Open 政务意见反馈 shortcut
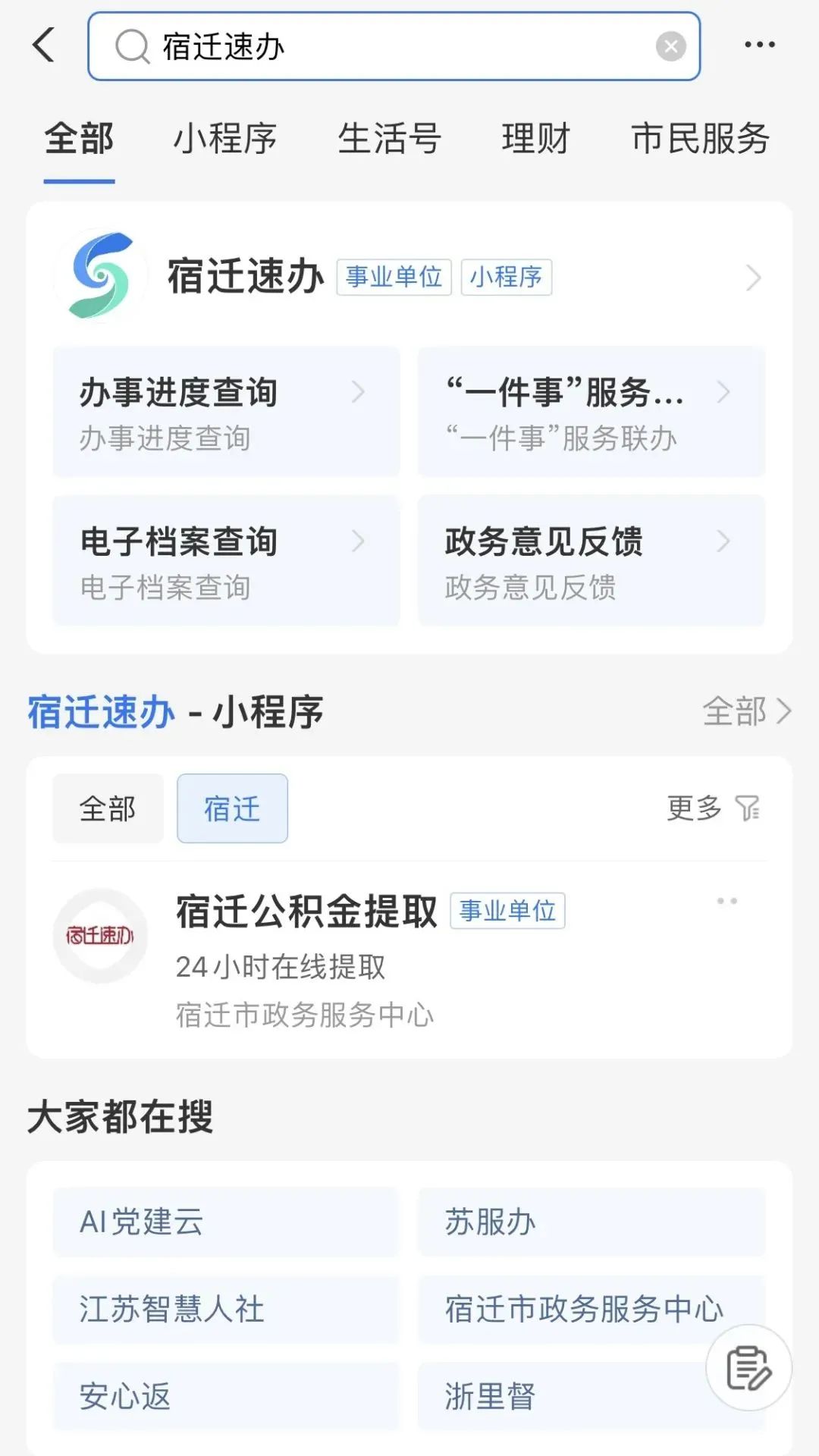 pyautogui.click(x=591, y=561)
